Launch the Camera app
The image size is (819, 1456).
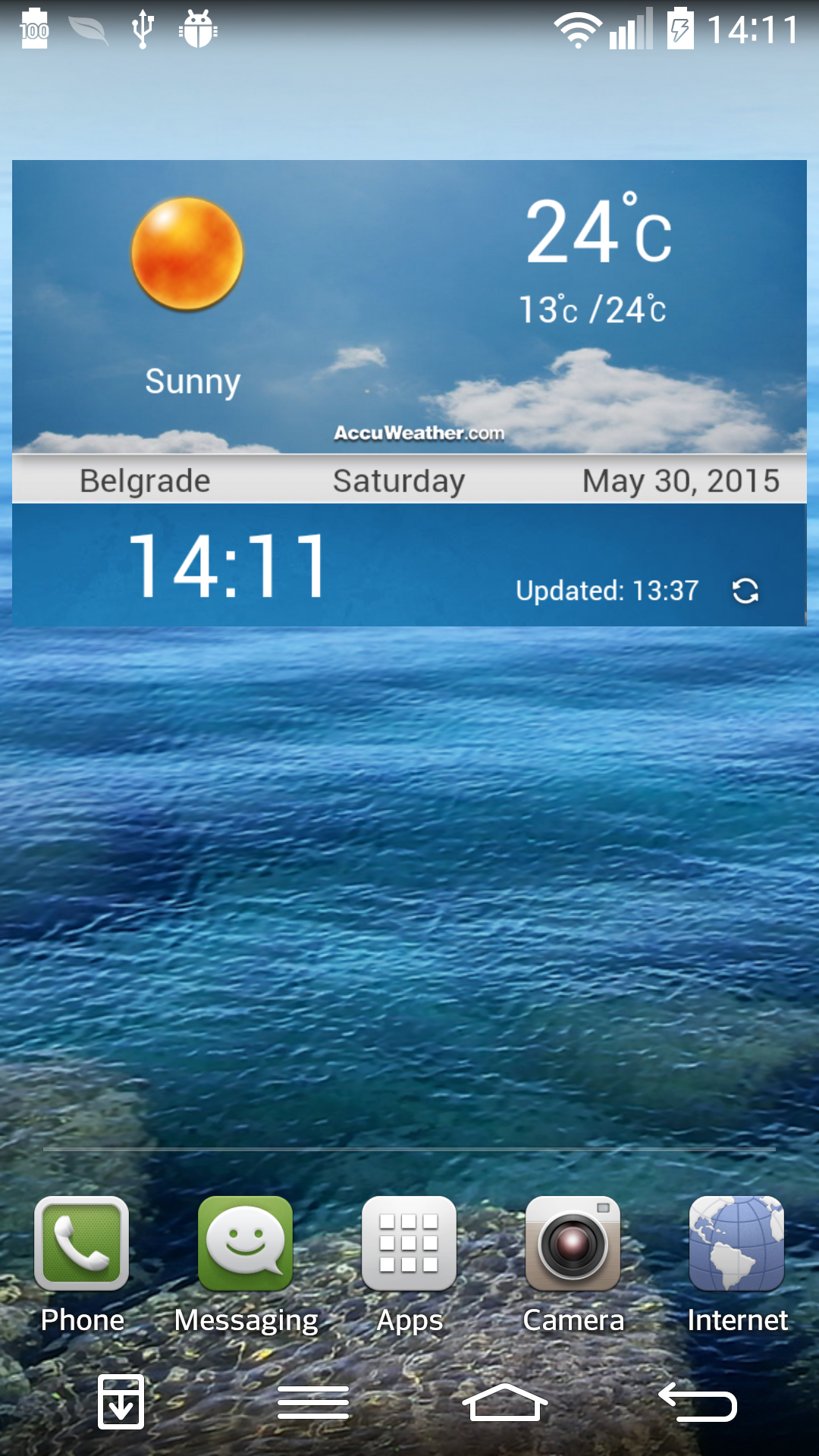pos(573,1265)
